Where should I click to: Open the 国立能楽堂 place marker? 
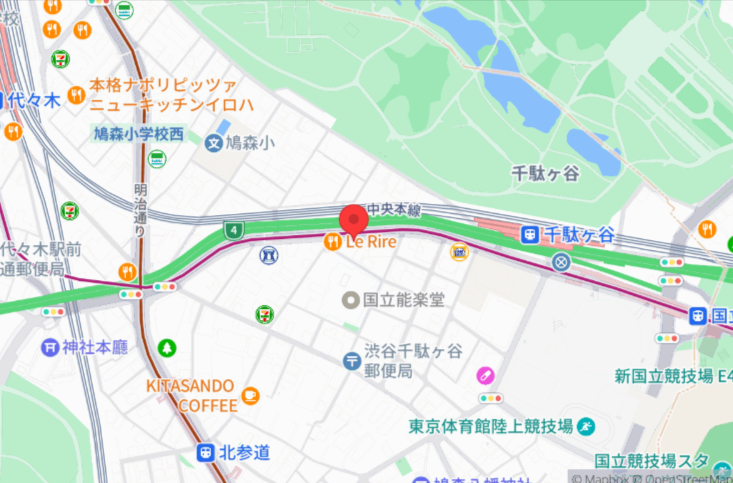(x=349, y=299)
